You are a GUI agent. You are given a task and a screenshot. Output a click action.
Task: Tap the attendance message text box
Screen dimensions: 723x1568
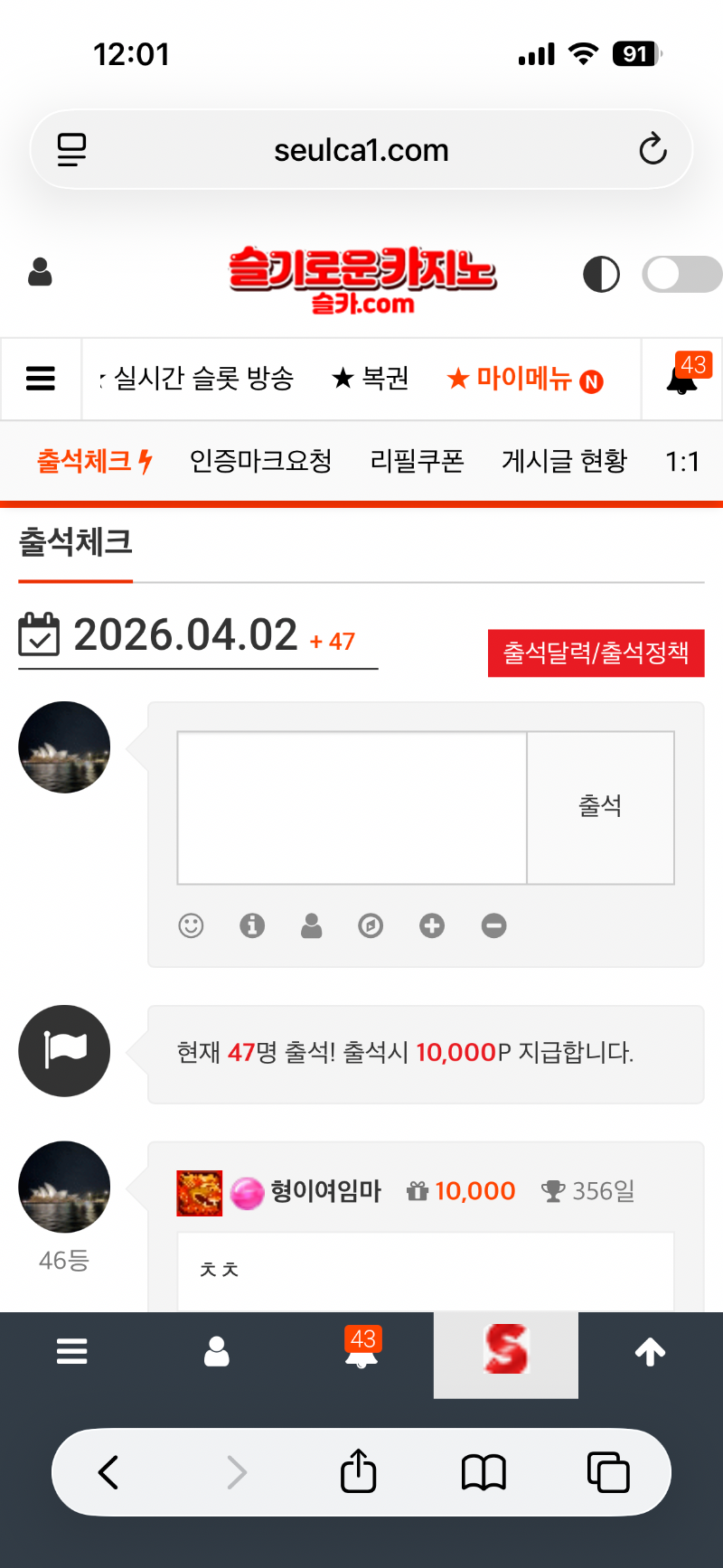[352, 807]
